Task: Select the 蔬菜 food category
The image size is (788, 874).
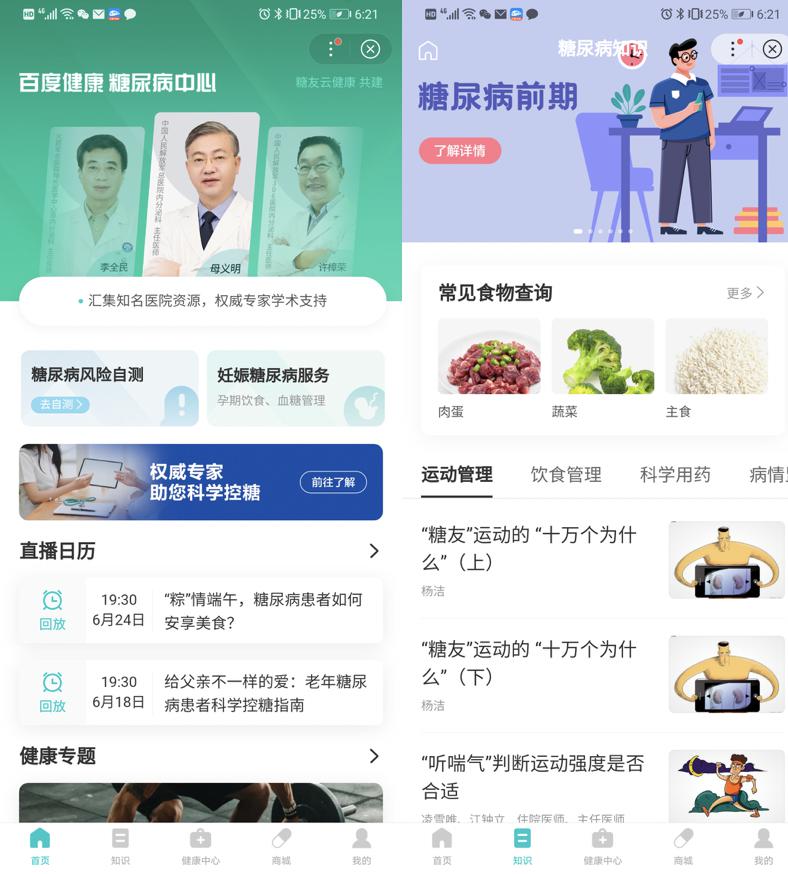Action: tap(602, 366)
